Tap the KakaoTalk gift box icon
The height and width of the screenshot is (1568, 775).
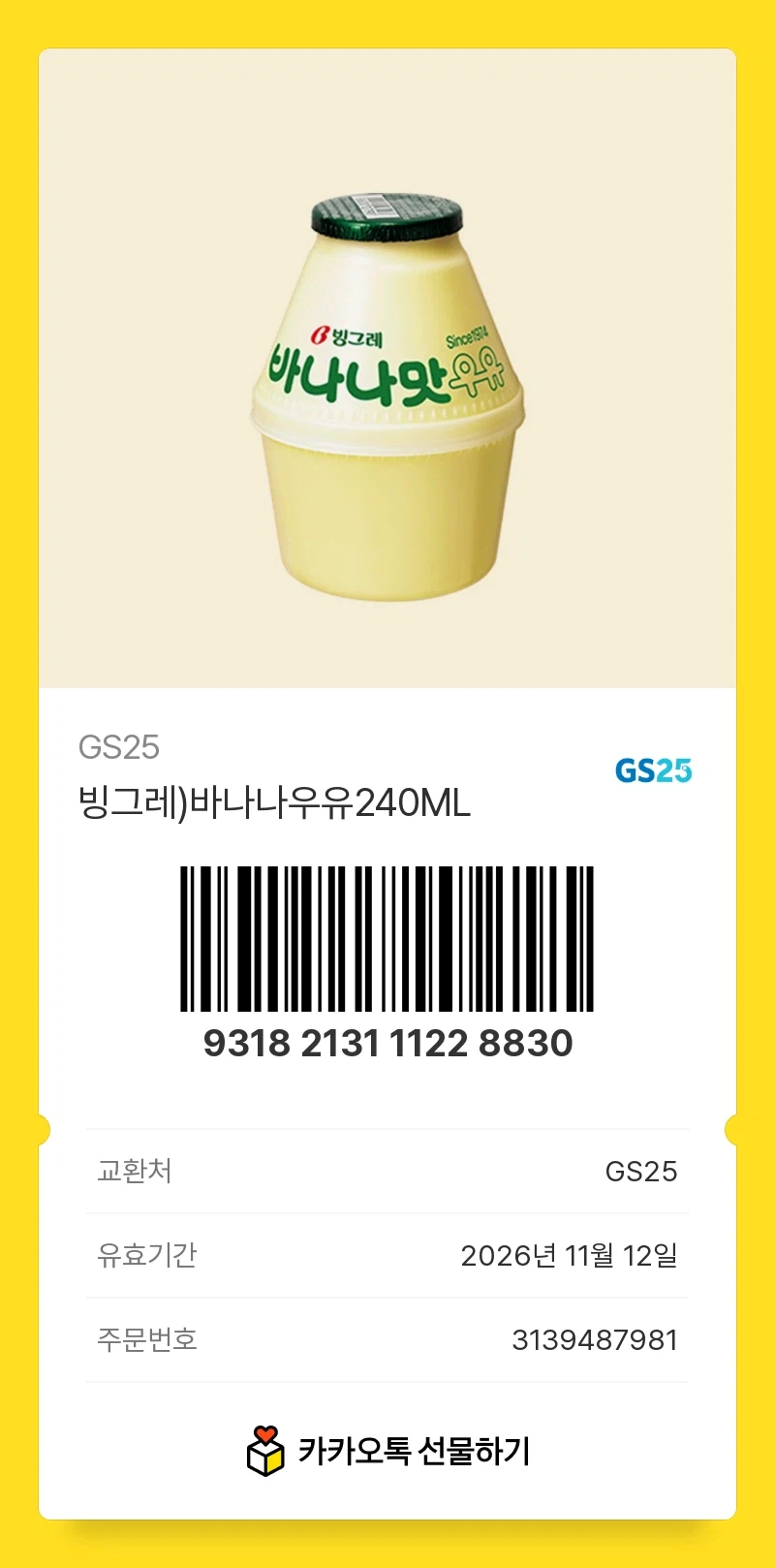[263, 1450]
